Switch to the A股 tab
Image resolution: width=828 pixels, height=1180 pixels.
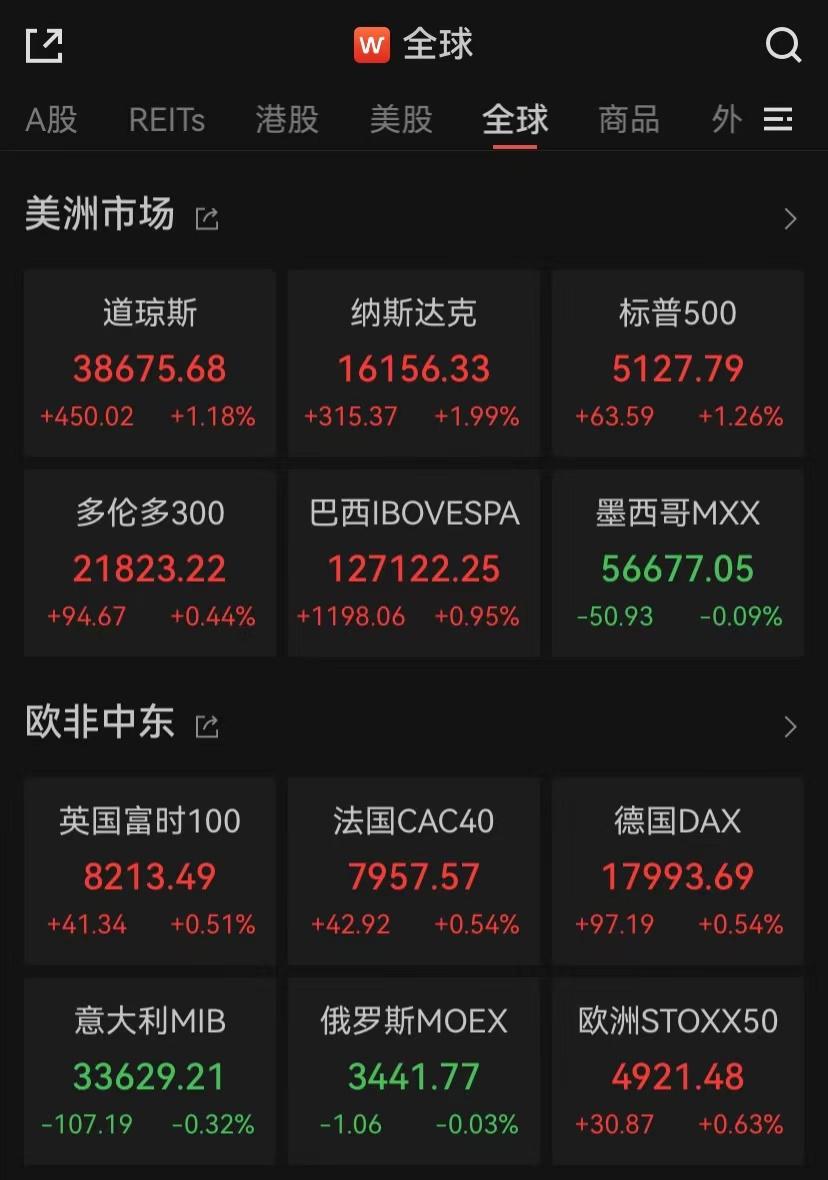tap(51, 119)
